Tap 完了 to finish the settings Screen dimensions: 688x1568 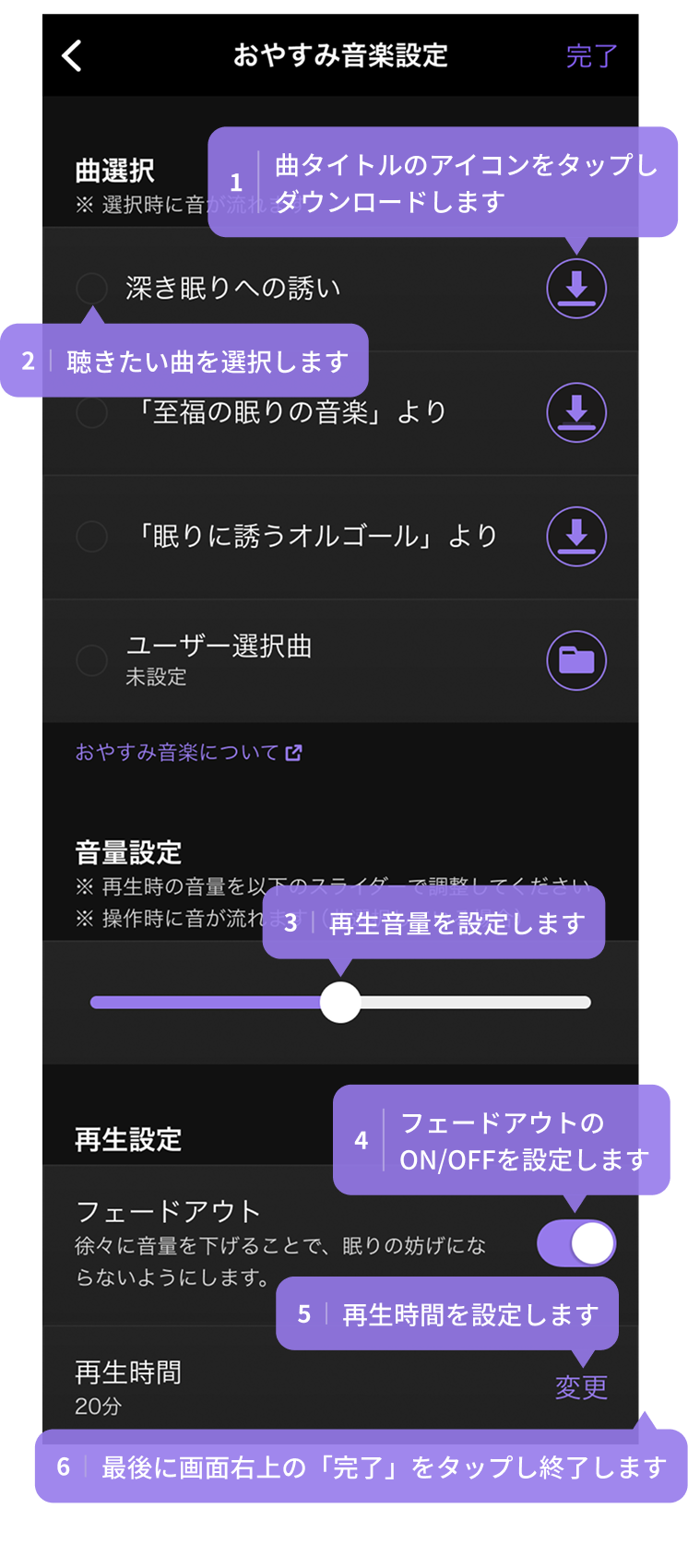coord(589,56)
